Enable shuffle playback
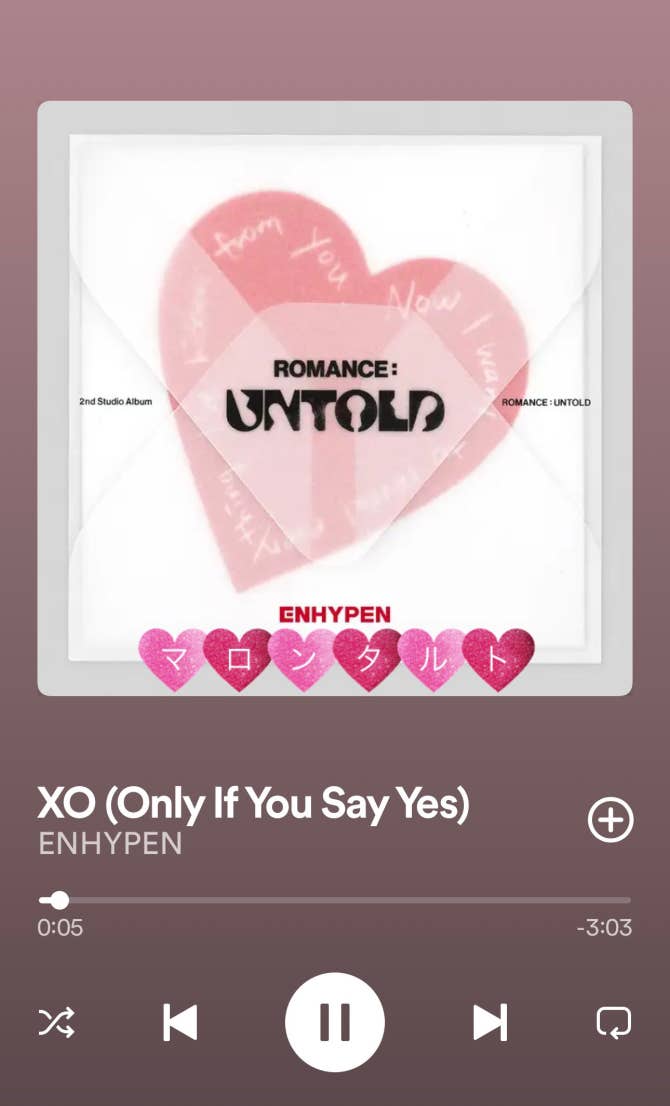Viewport: 670px width, 1106px height. coord(56,1022)
